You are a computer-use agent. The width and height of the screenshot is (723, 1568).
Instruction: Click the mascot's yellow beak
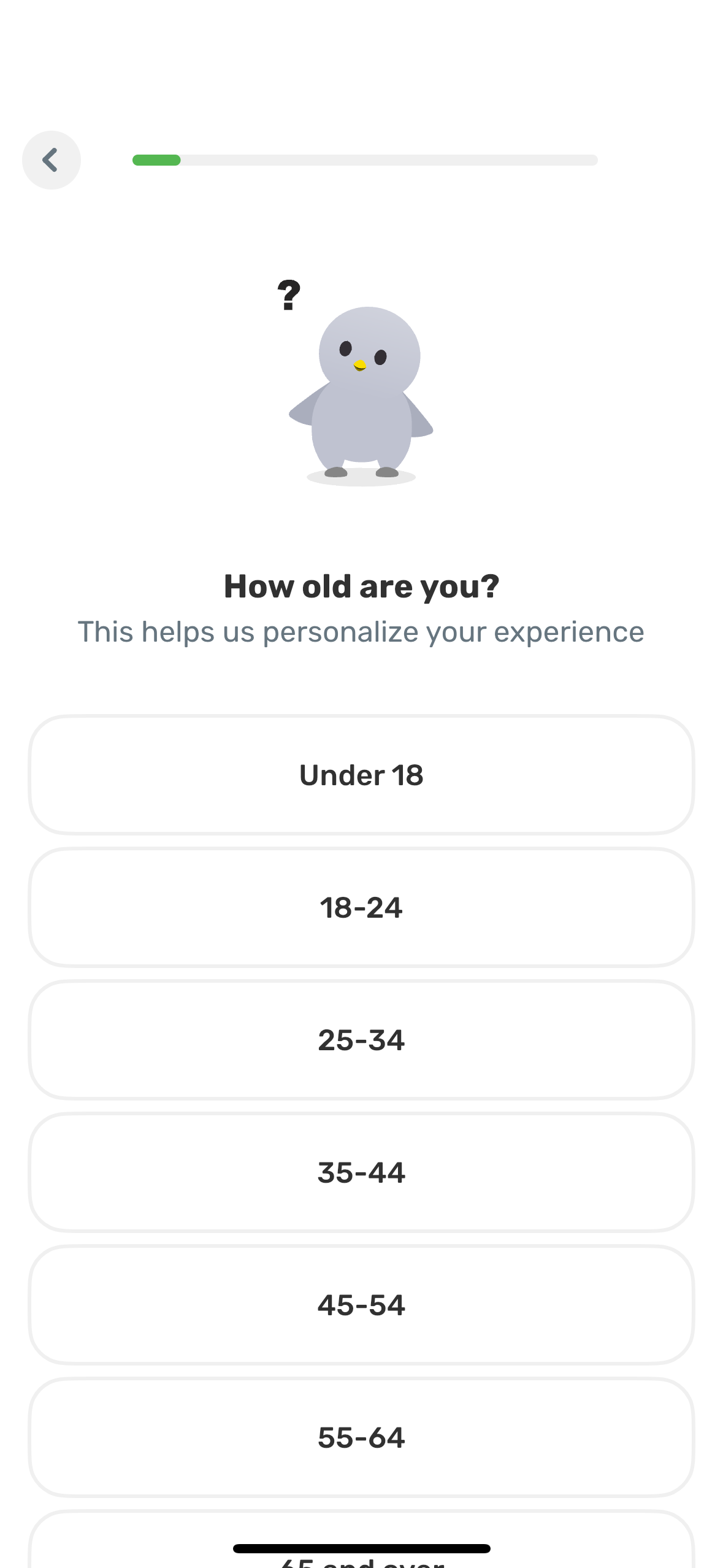pos(361,364)
